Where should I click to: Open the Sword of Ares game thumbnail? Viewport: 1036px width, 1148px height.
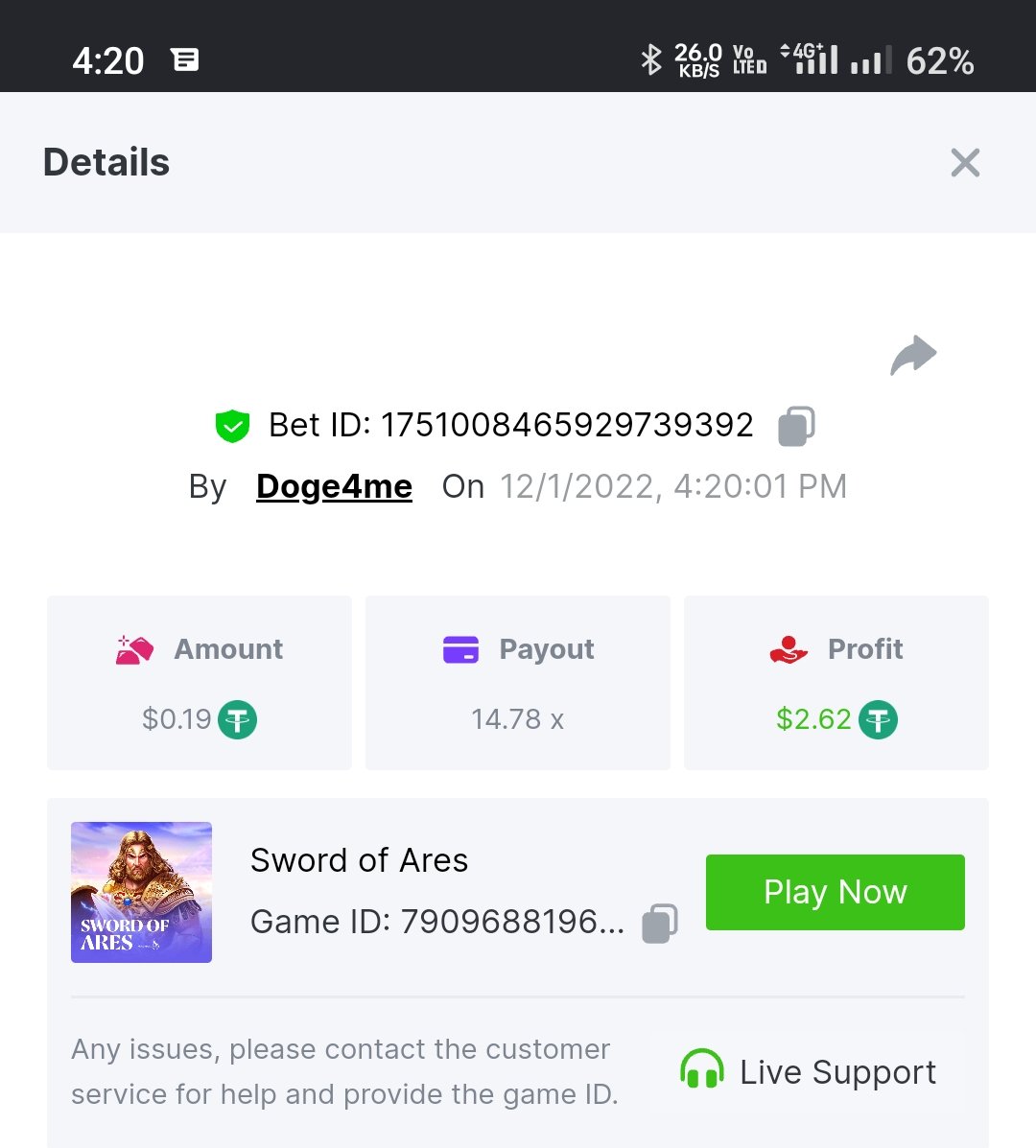pos(141,892)
